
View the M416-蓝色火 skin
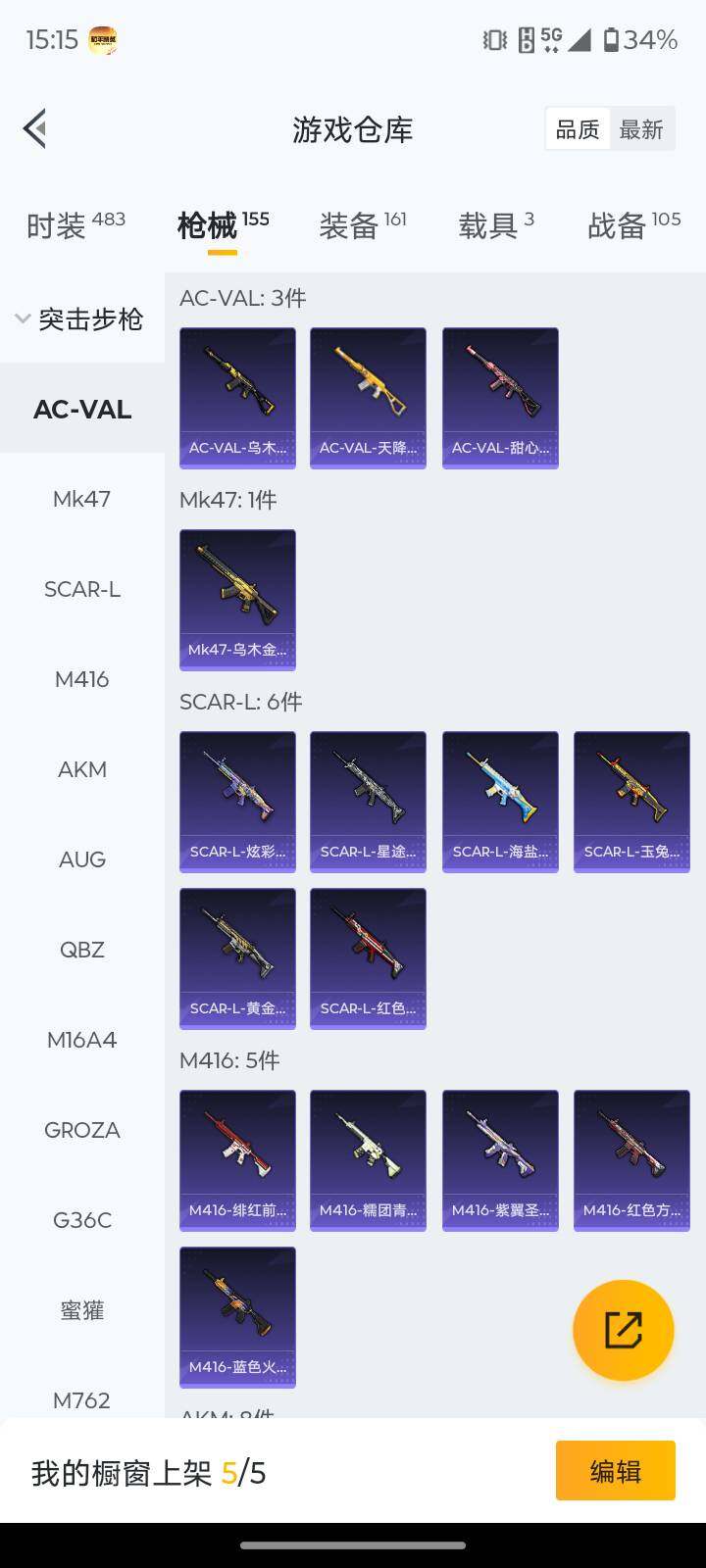pyautogui.click(x=237, y=1316)
